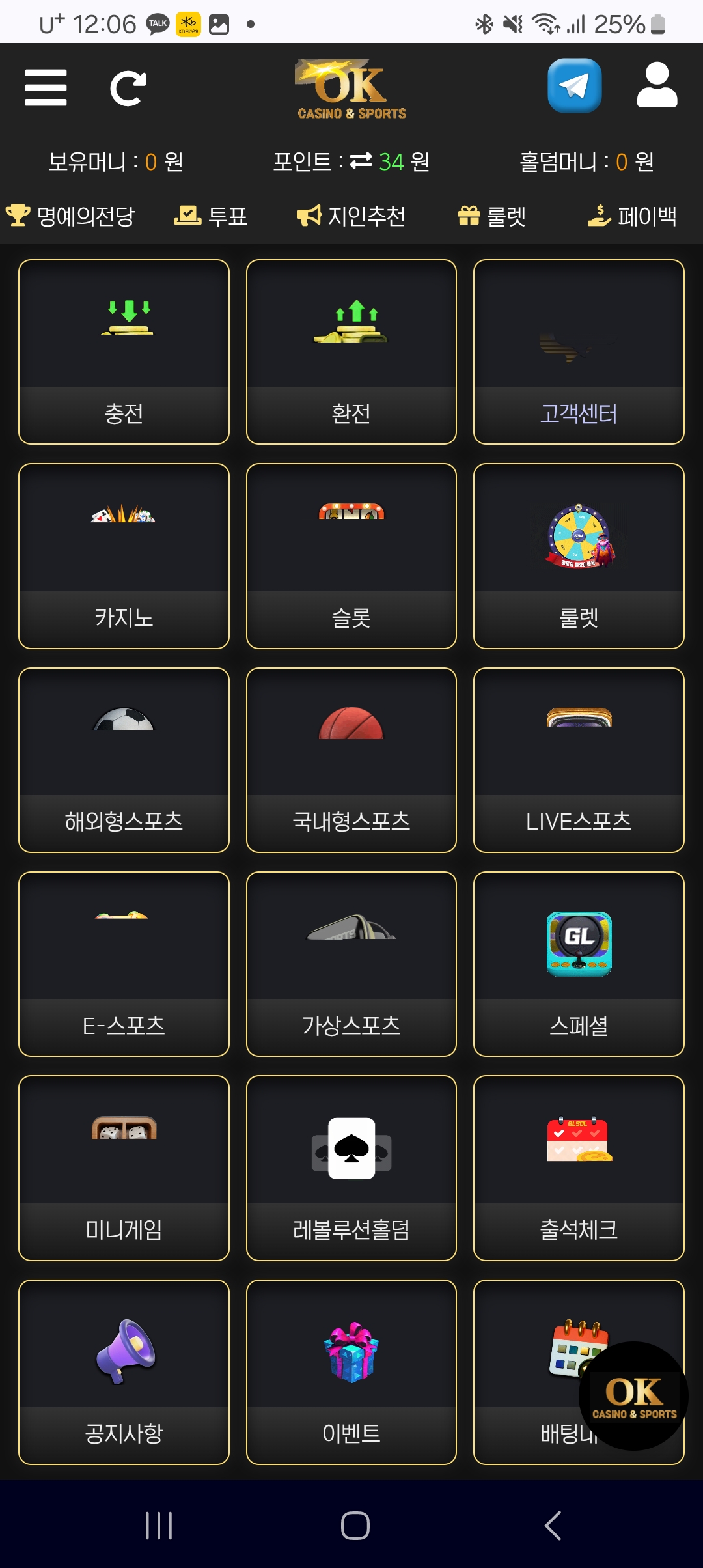Screen dimensions: 703x1568
Task: Contact support via 고객센터 tile
Action: (x=579, y=352)
